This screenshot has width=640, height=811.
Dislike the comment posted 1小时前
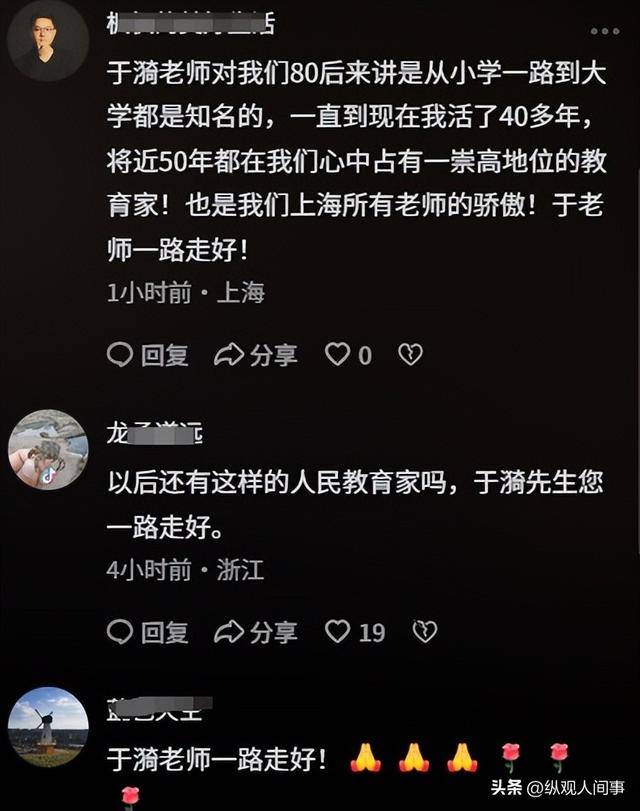pos(410,355)
